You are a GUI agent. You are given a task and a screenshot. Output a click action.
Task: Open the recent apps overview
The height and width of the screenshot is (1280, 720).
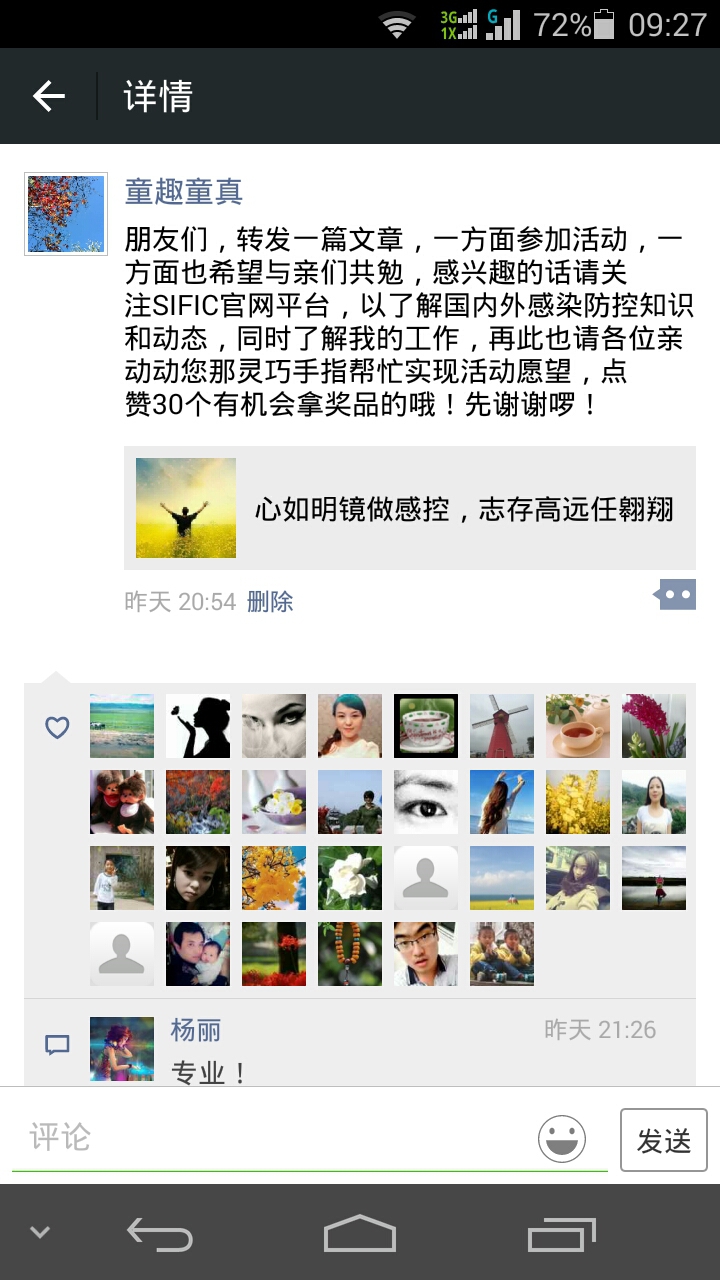[x=562, y=1234]
